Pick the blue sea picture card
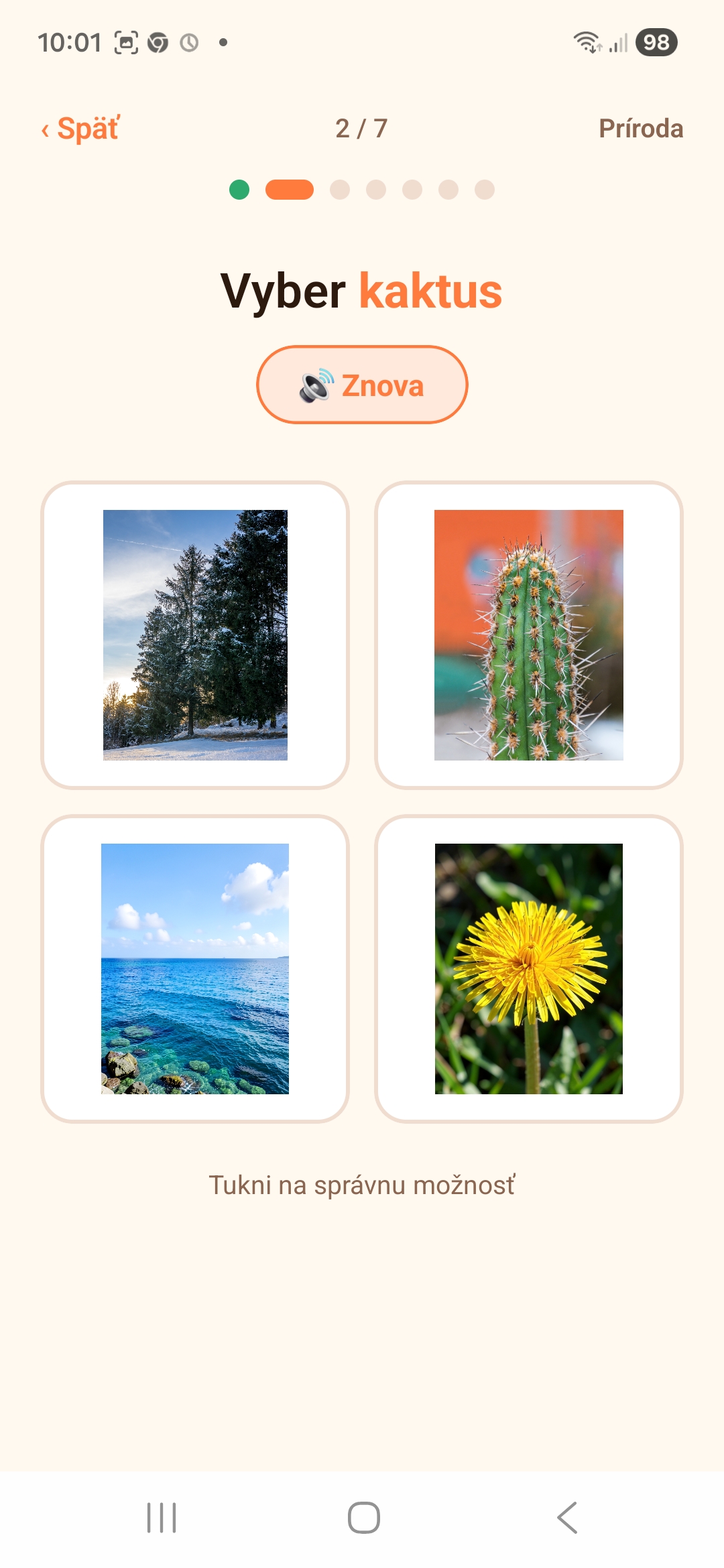Image resolution: width=724 pixels, height=1568 pixels. 195,969
